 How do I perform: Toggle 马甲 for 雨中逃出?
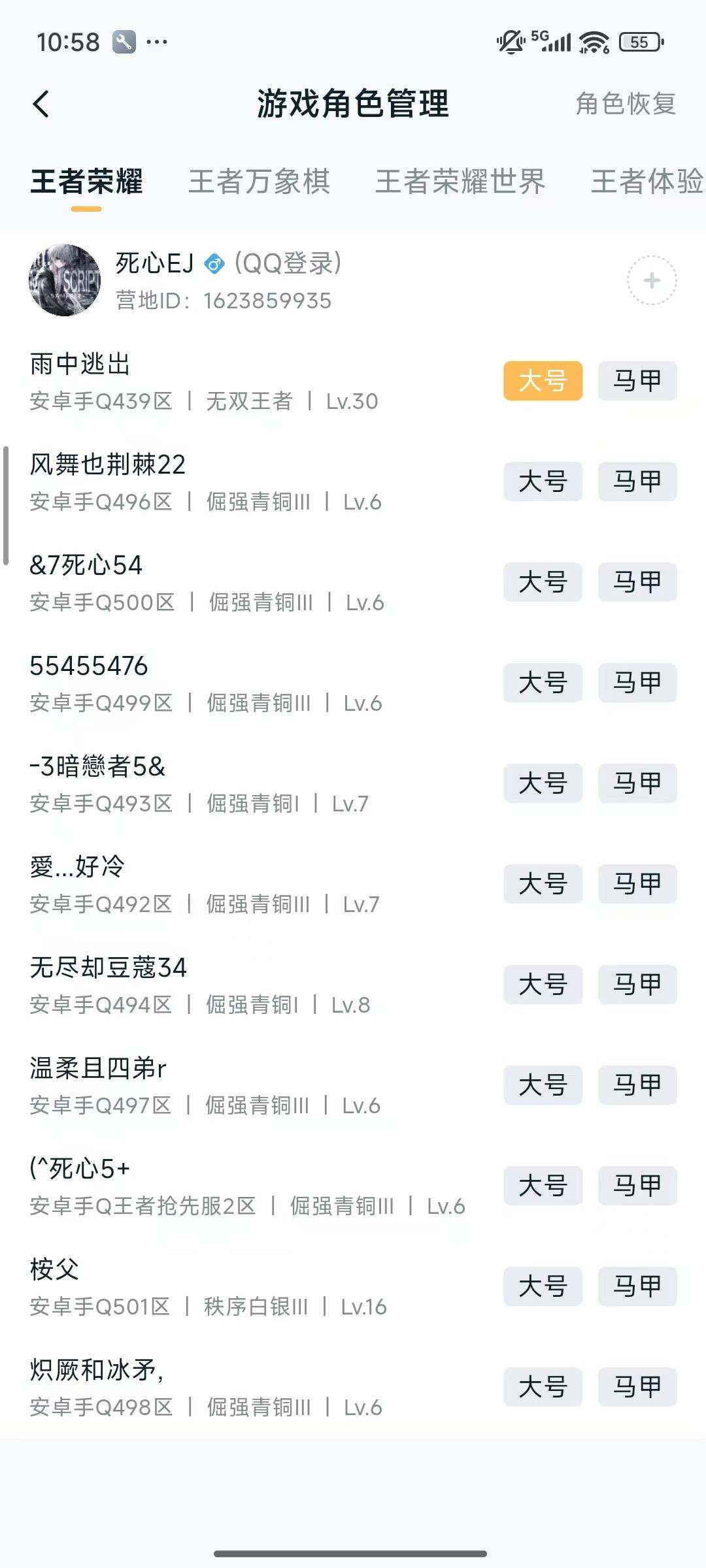coord(637,382)
